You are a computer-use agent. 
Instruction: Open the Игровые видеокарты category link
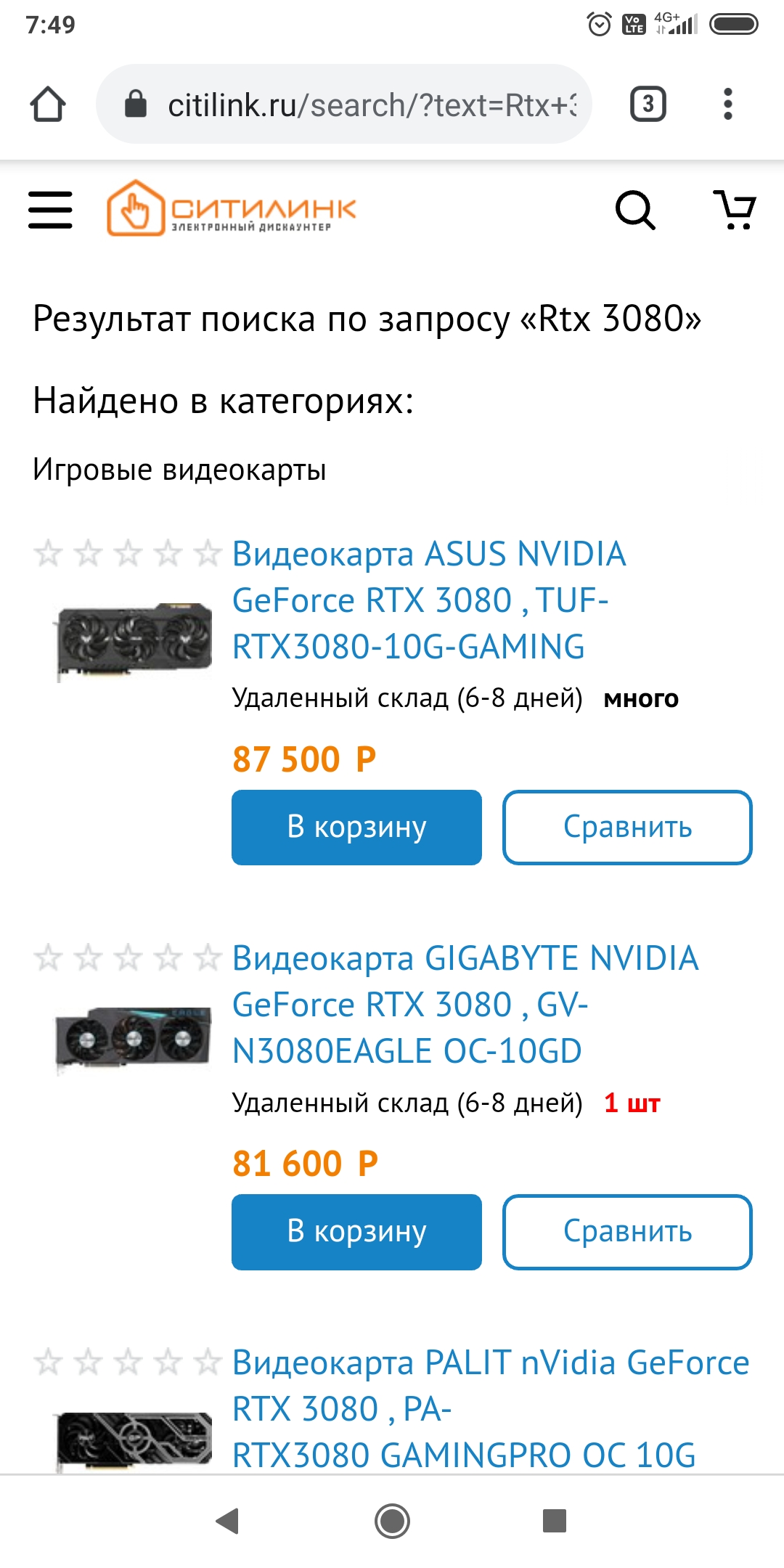pyautogui.click(x=179, y=470)
